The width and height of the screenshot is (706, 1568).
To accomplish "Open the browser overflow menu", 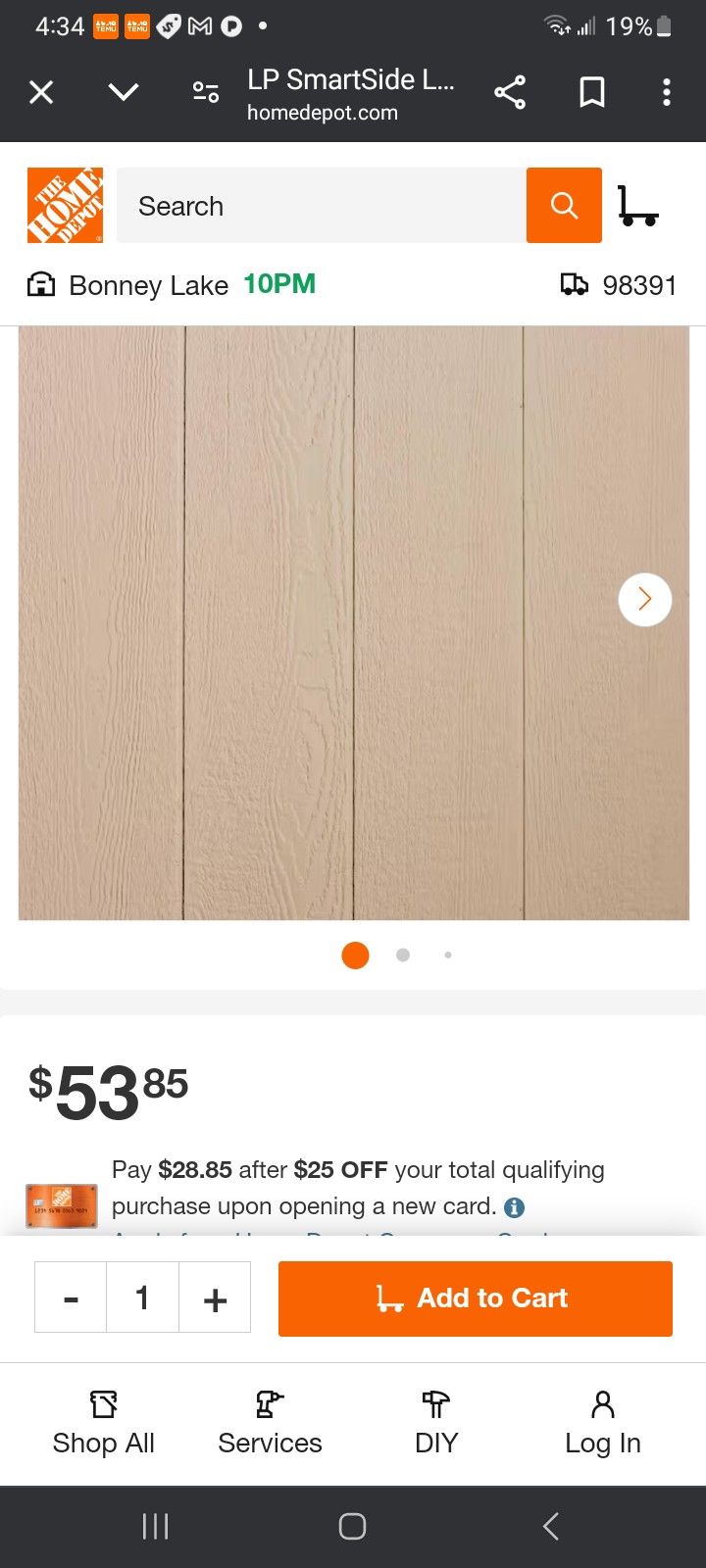I will coord(667,93).
